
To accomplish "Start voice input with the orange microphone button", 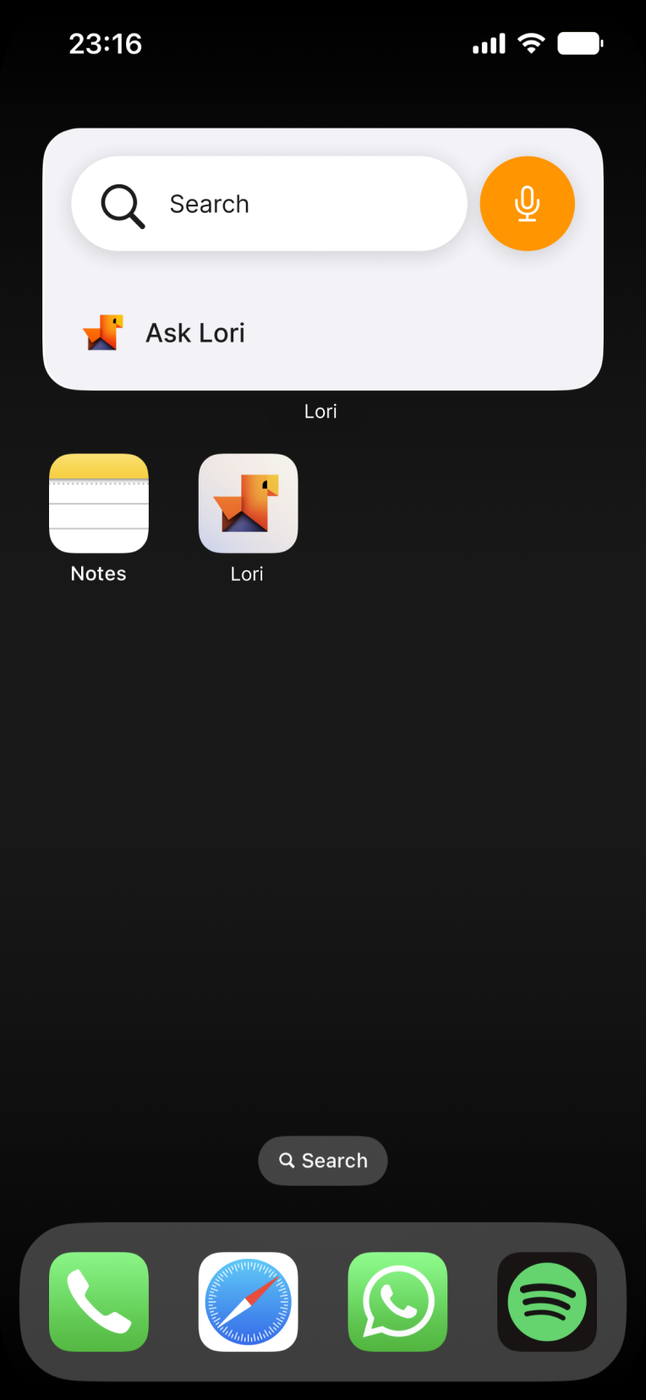I will tap(527, 204).
